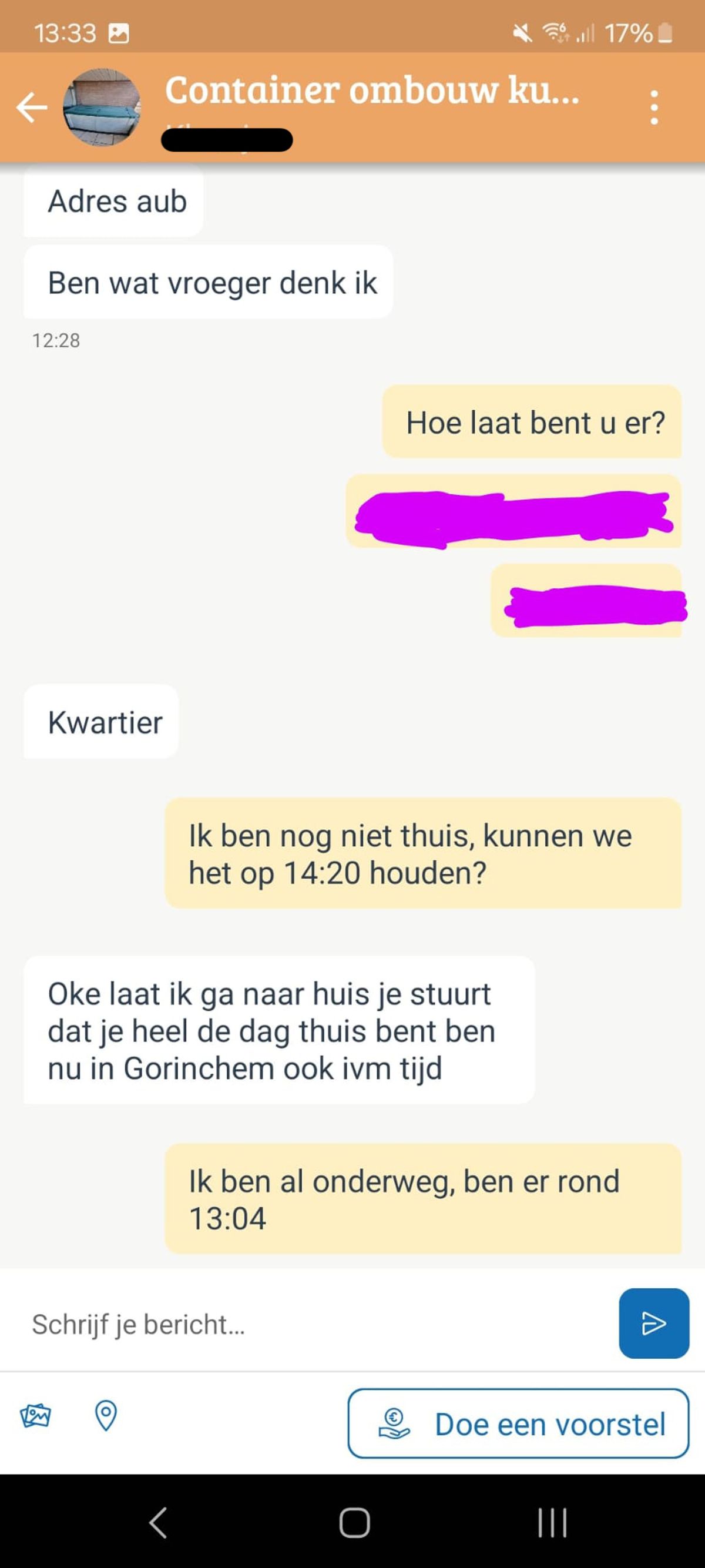Open the three-dot overflow menu

pyautogui.click(x=654, y=108)
